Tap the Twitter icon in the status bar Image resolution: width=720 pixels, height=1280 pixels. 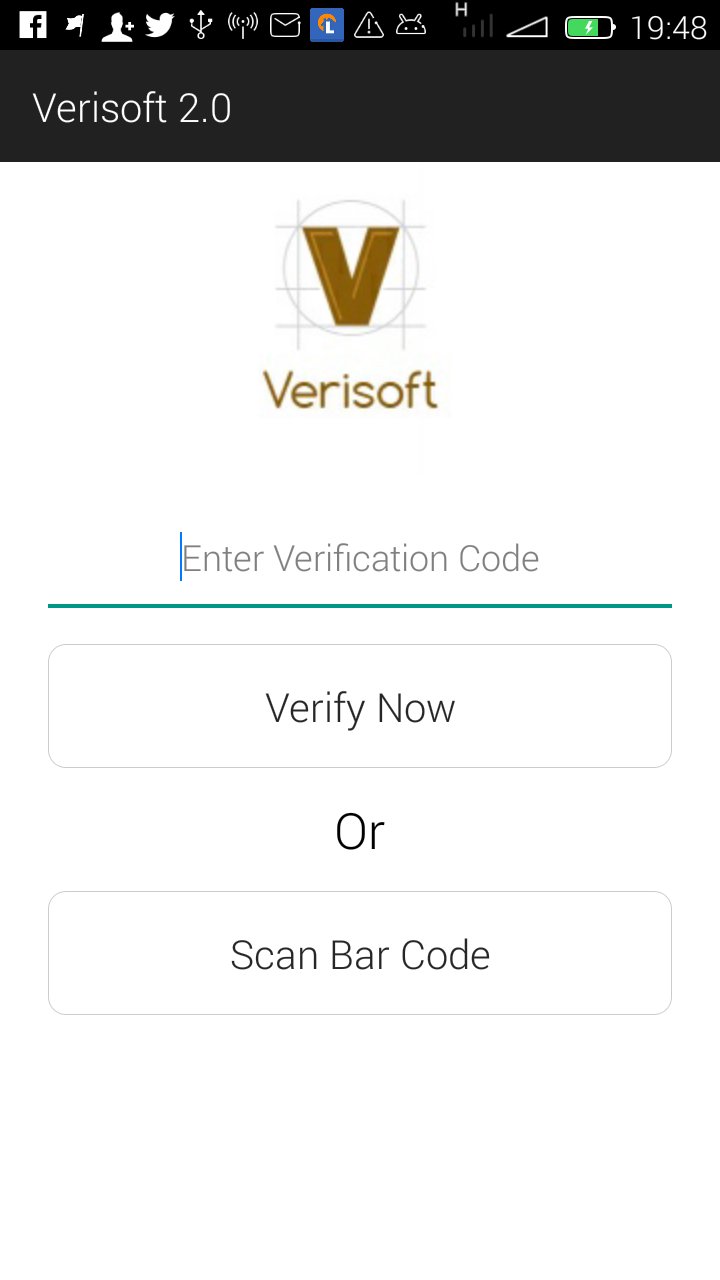159,23
